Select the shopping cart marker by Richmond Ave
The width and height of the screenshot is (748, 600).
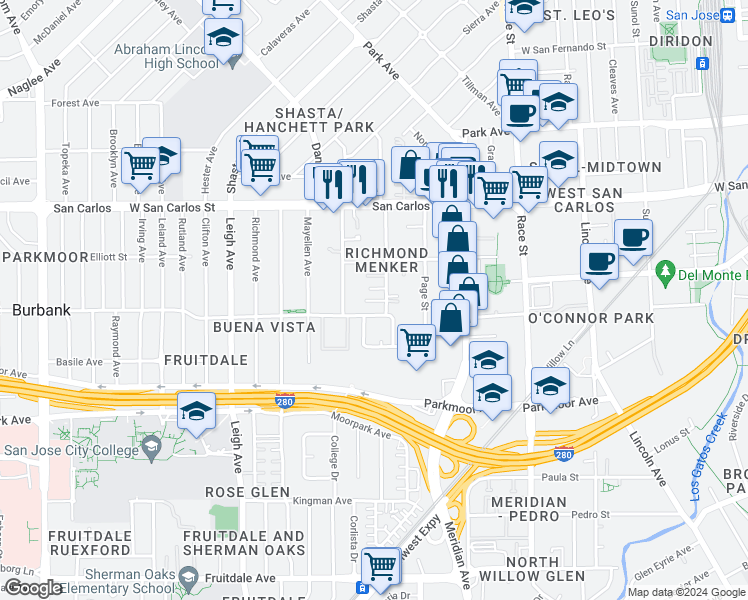[260, 168]
